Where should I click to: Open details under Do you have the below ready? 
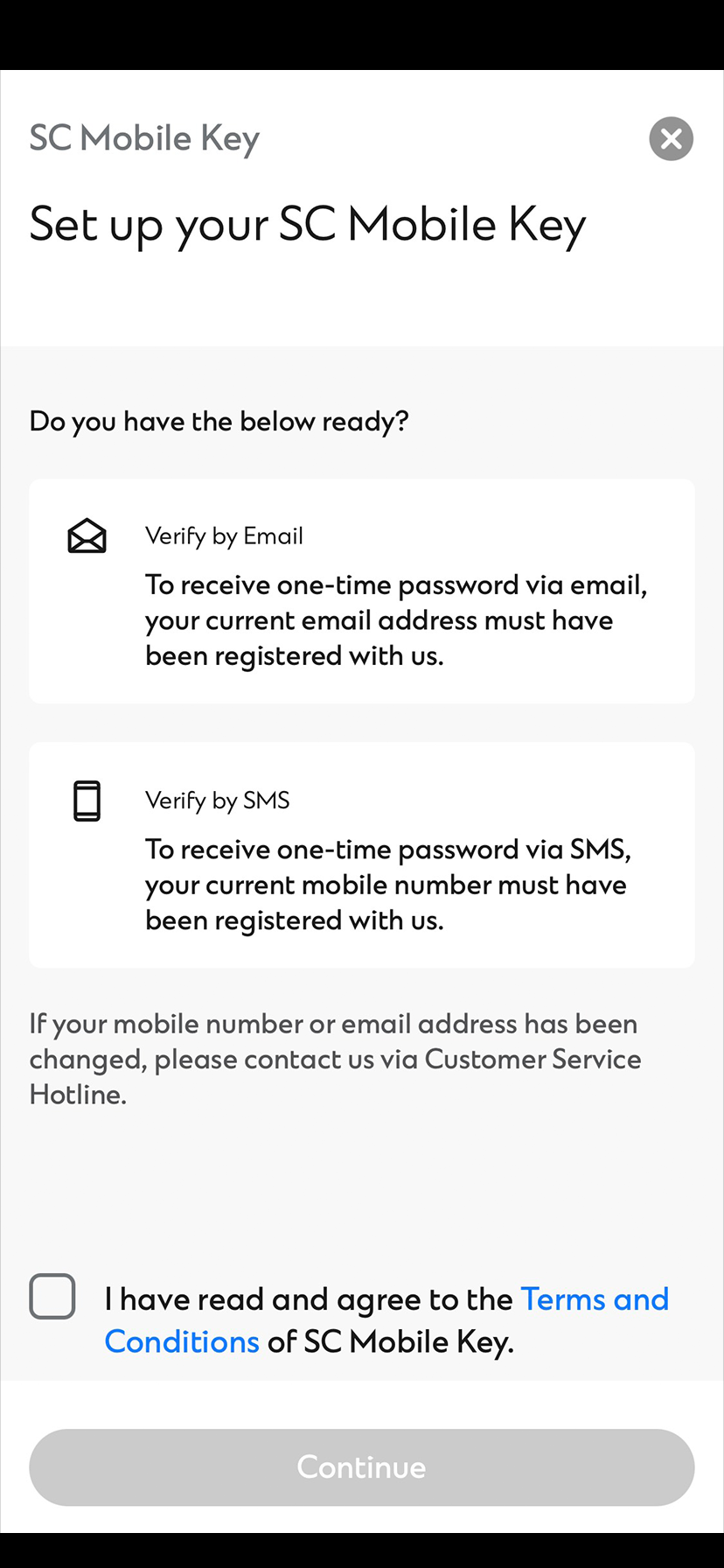pyautogui.click(x=218, y=421)
